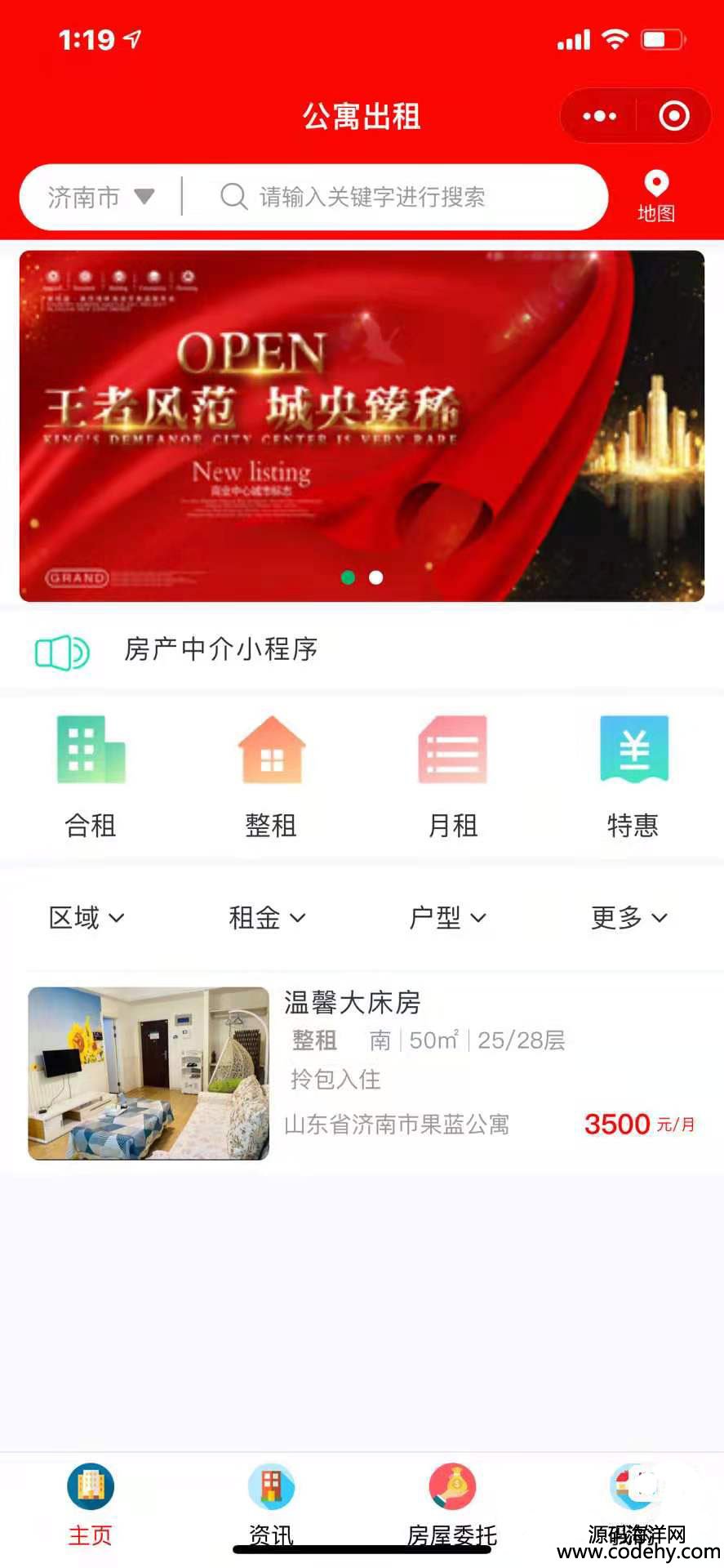This screenshot has width=724, height=1568.
Task: Switch to the 资讯 news tab
Action: pyautogui.click(x=271, y=1504)
